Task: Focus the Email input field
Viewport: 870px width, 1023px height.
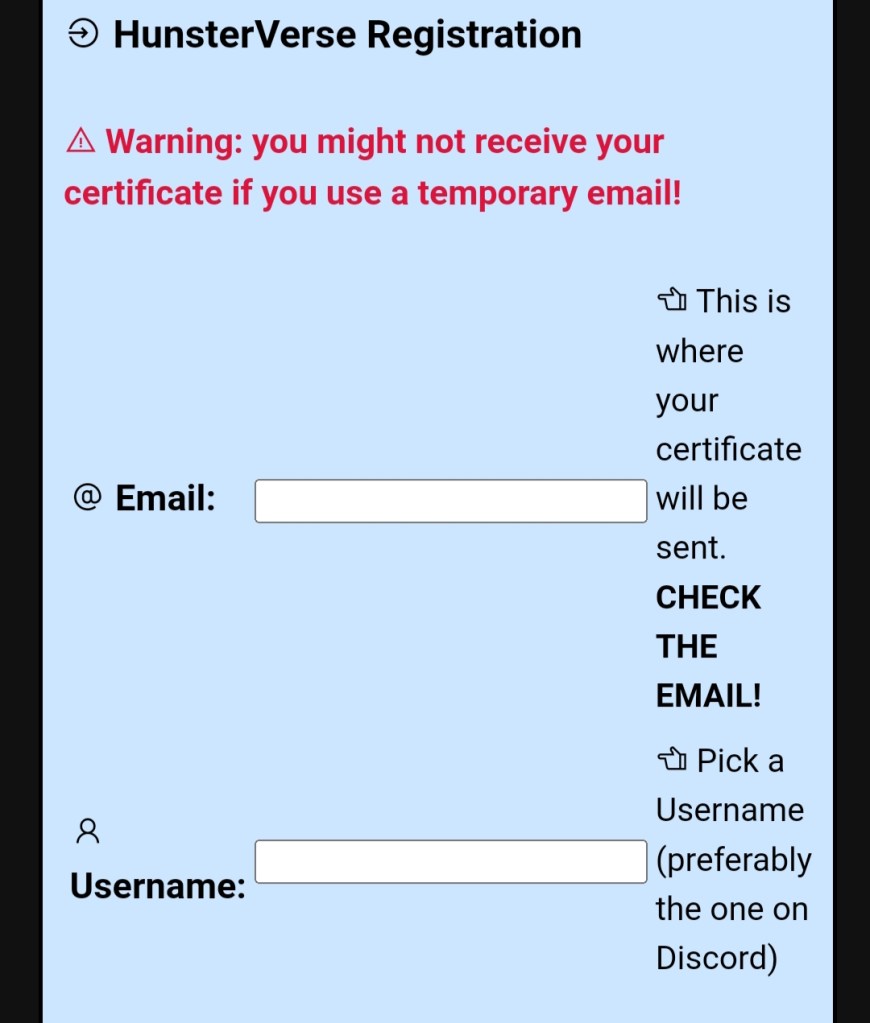Action: [450, 501]
